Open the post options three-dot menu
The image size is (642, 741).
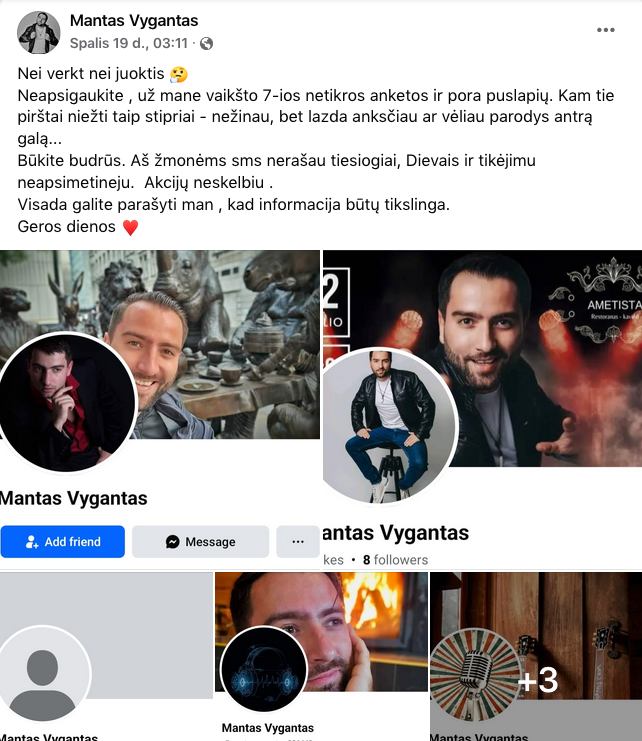coord(606,30)
